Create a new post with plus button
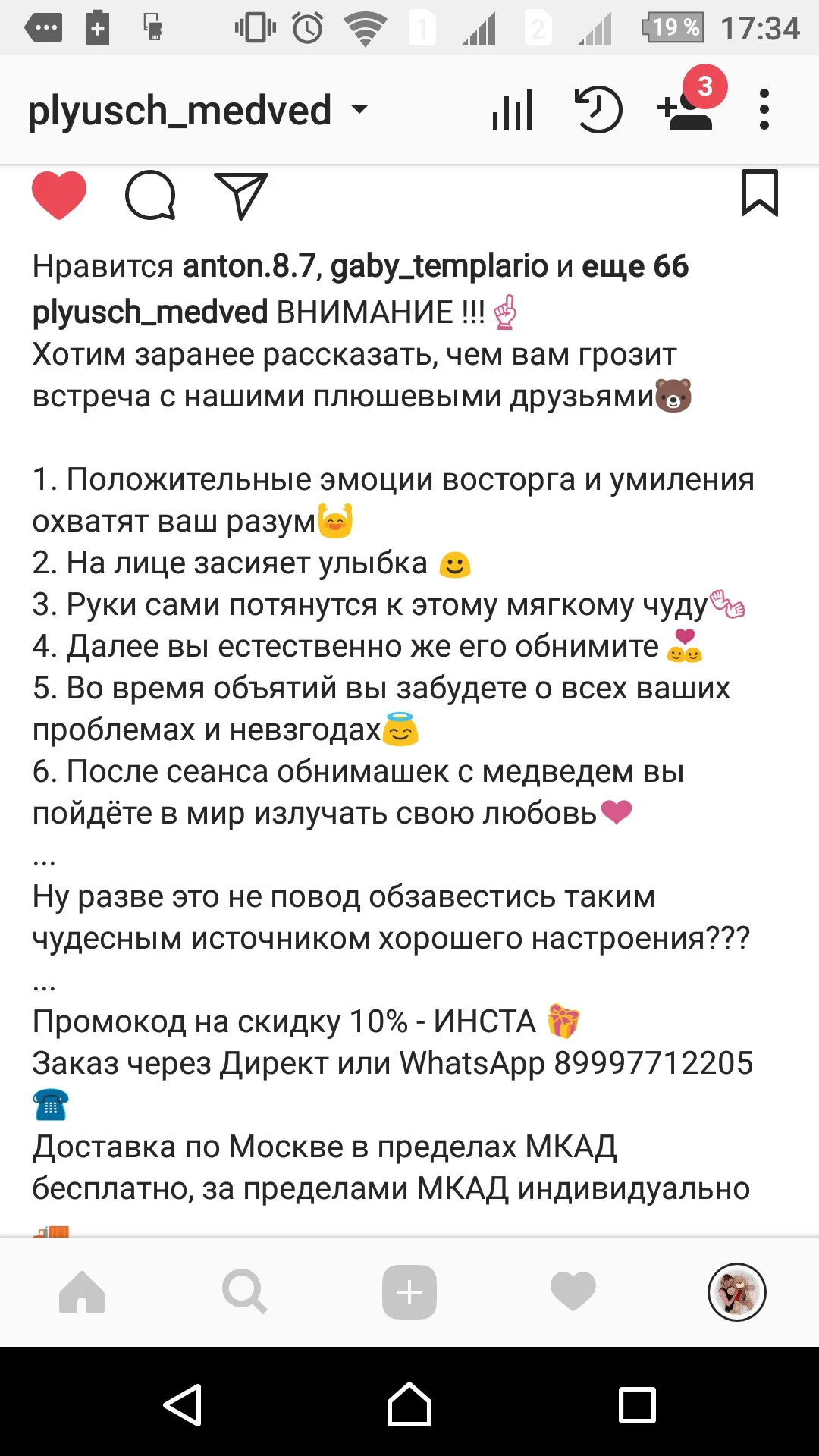This screenshot has height=1456, width=819. (409, 1292)
